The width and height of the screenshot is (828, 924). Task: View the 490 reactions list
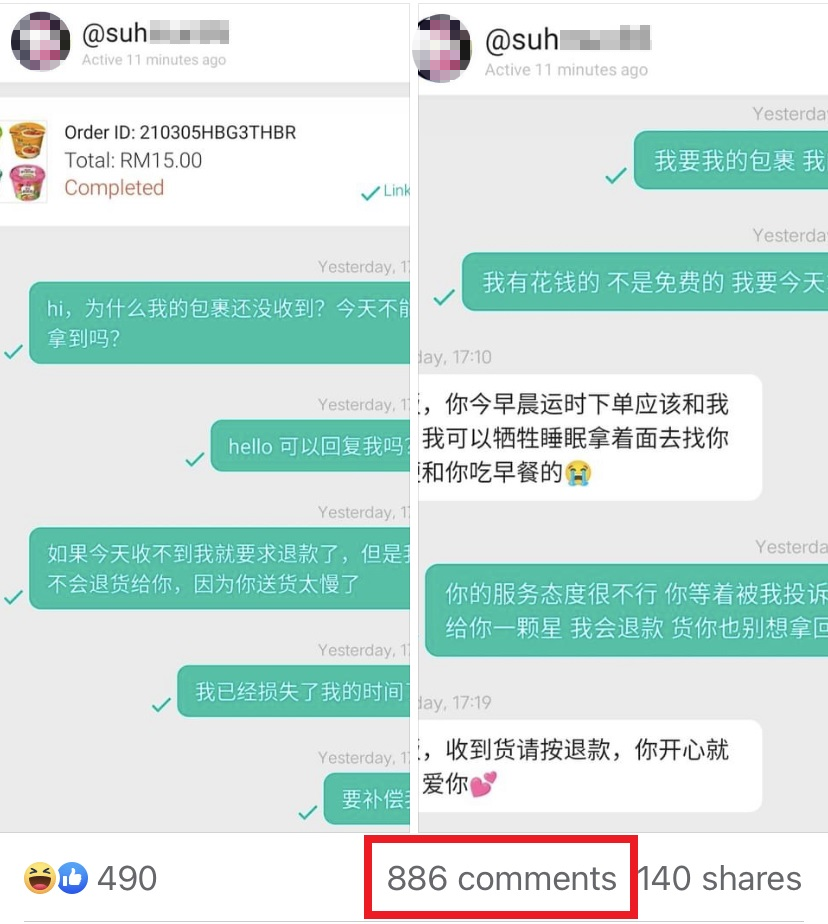[x=92, y=879]
